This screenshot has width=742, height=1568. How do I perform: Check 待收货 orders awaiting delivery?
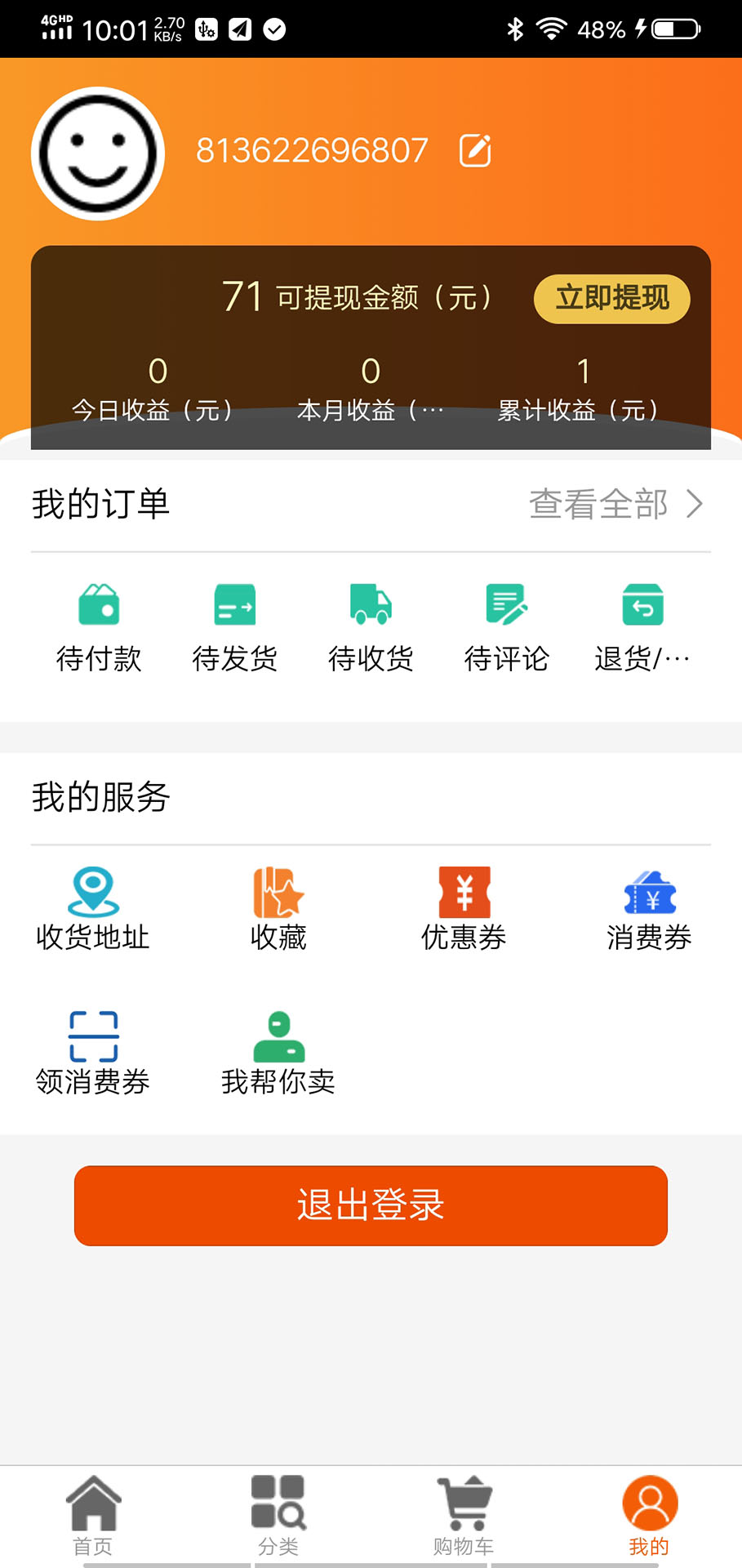pyautogui.click(x=371, y=626)
